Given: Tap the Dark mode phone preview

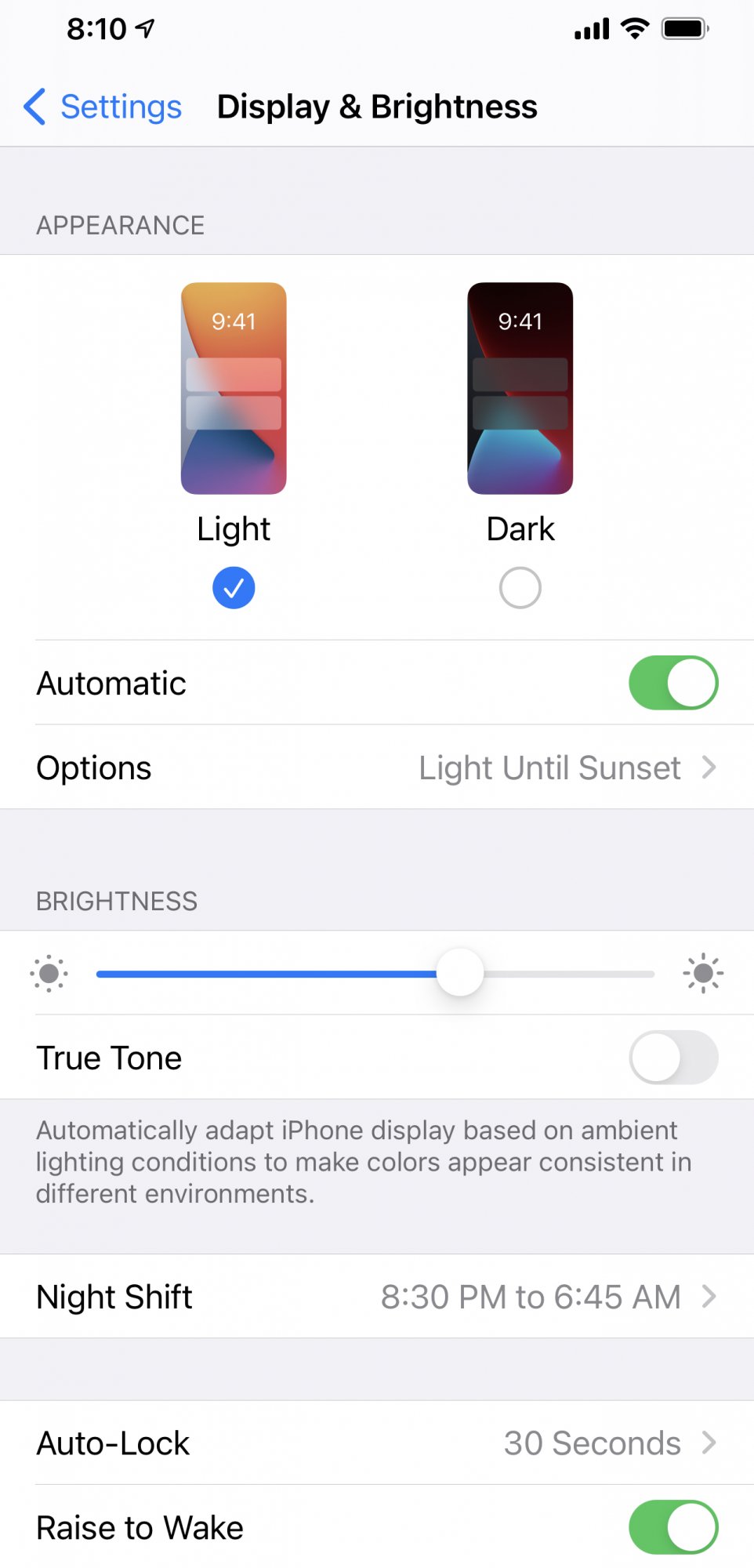Looking at the screenshot, I should (x=520, y=388).
